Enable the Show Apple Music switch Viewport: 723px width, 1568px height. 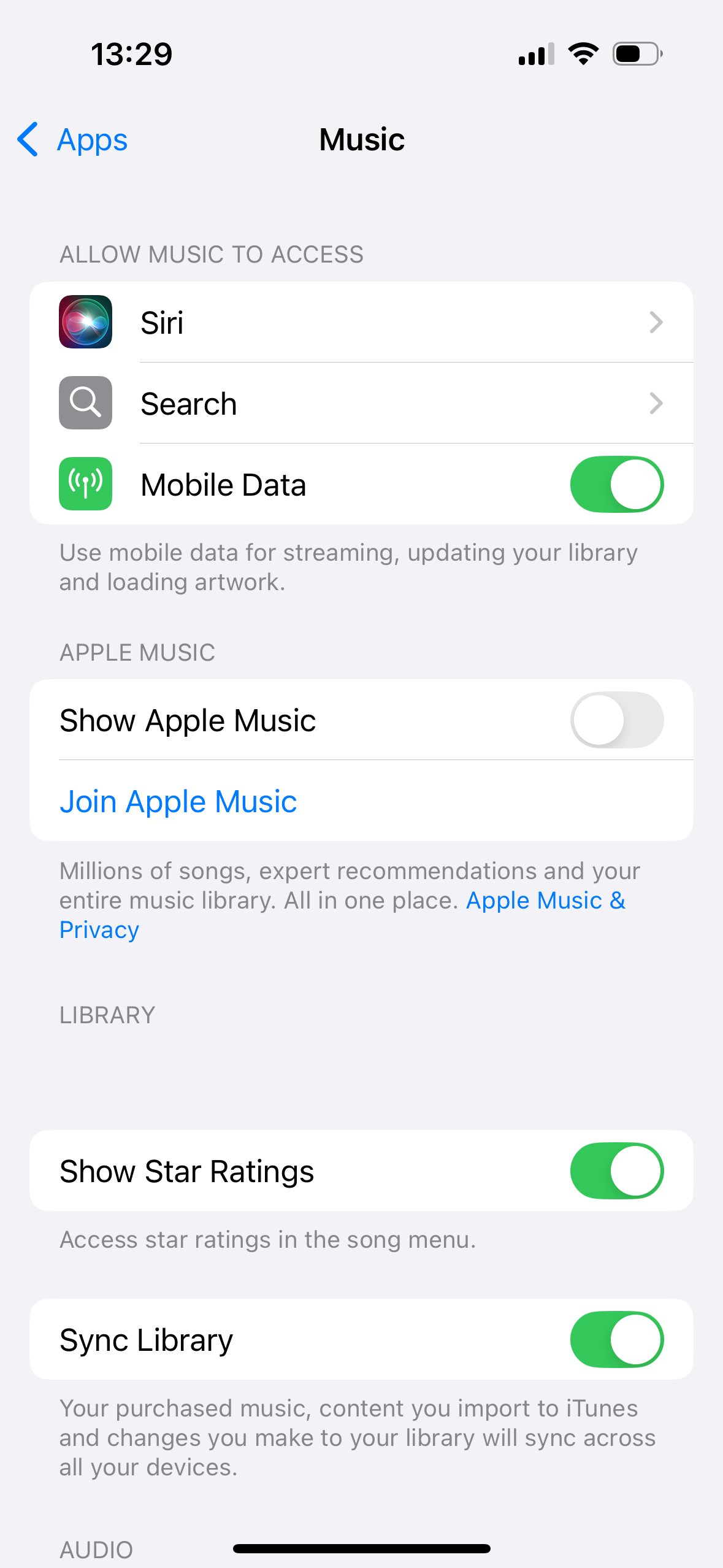pos(617,720)
